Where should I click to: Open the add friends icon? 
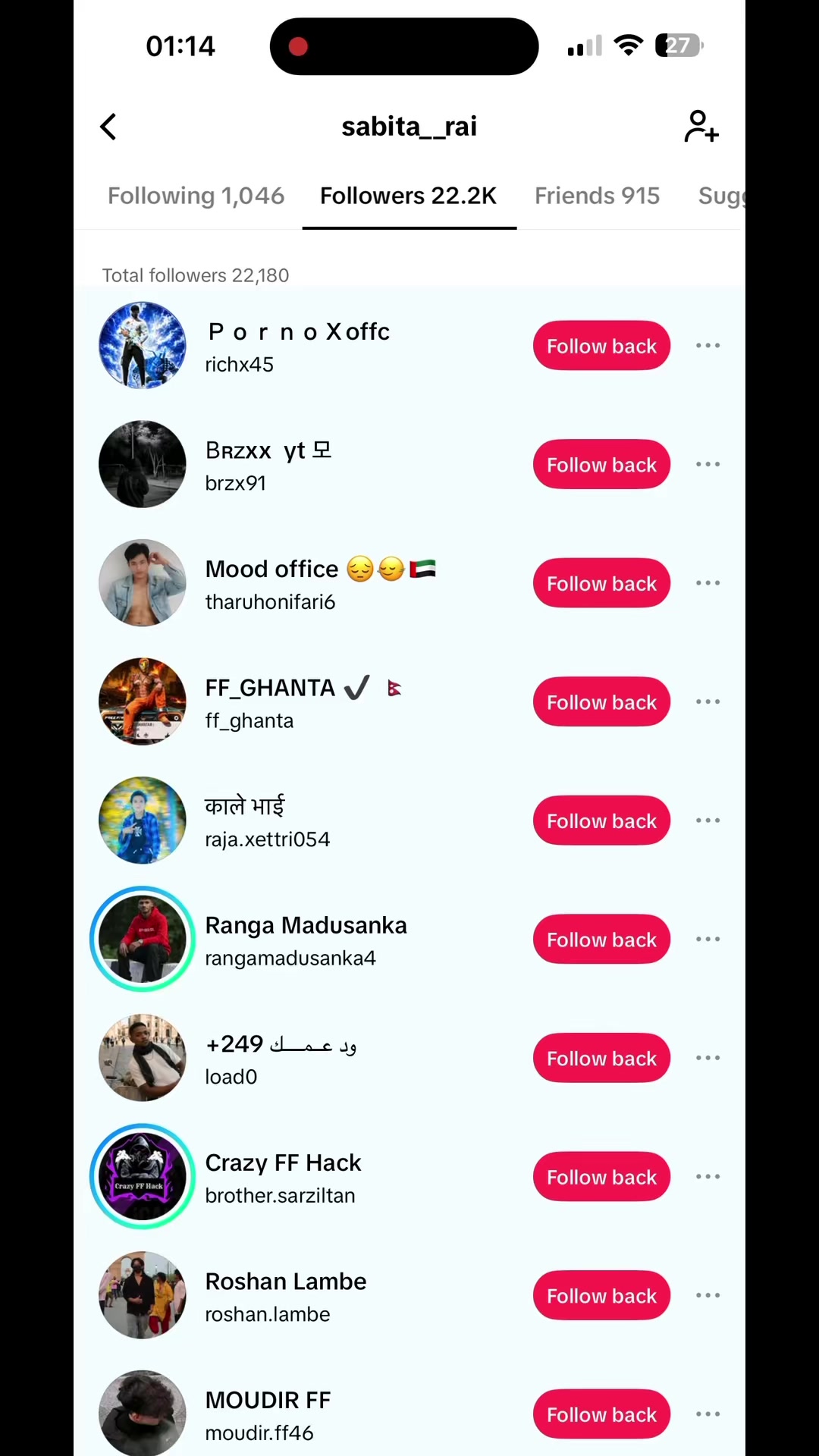[701, 127]
